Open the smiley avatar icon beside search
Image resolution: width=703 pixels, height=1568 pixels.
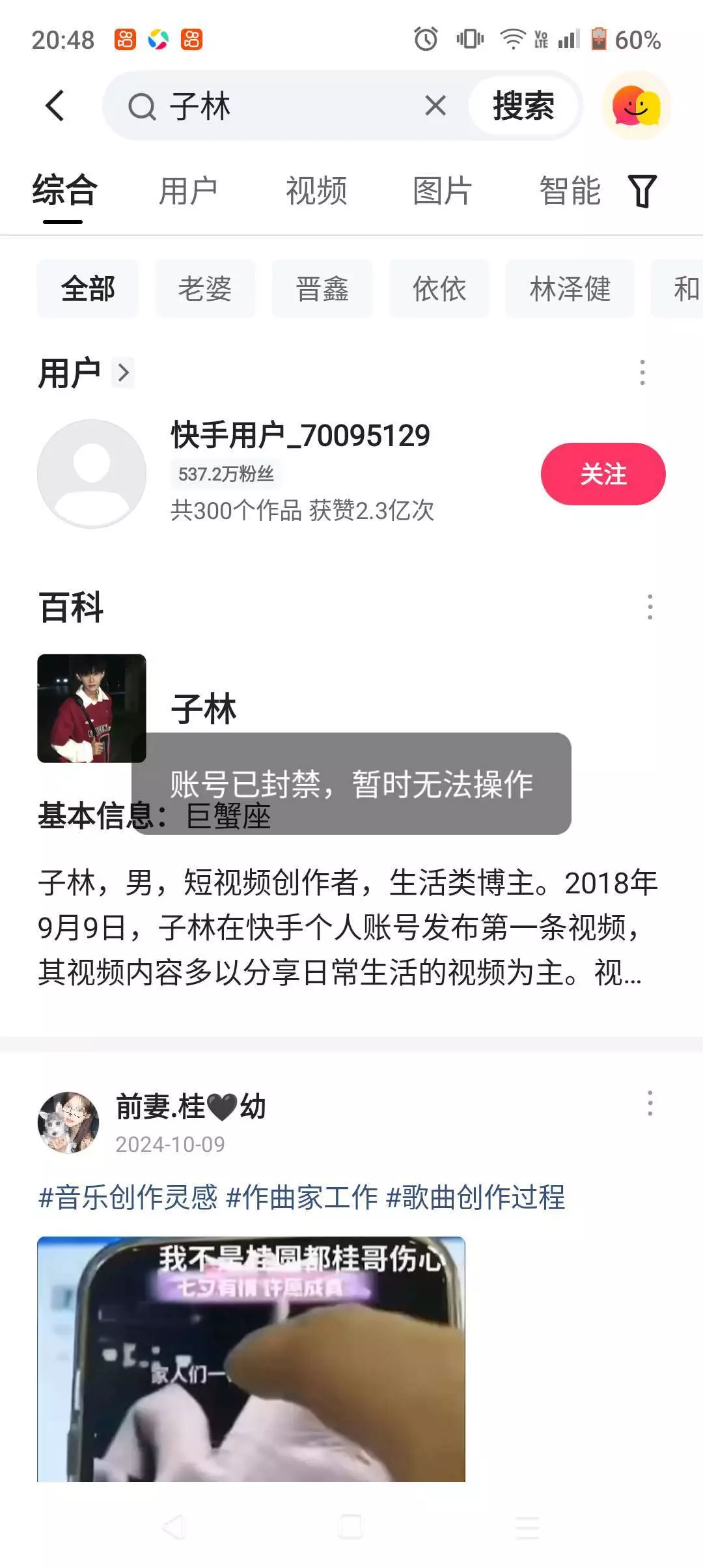[636, 105]
